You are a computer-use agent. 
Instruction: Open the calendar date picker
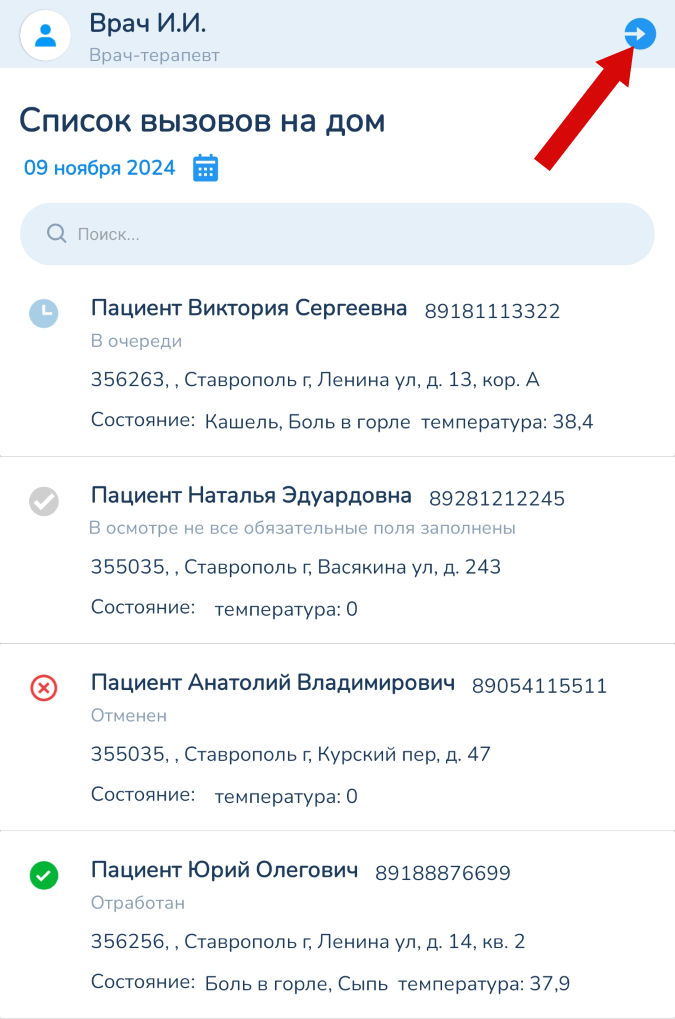pyautogui.click(x=205, y=168)
